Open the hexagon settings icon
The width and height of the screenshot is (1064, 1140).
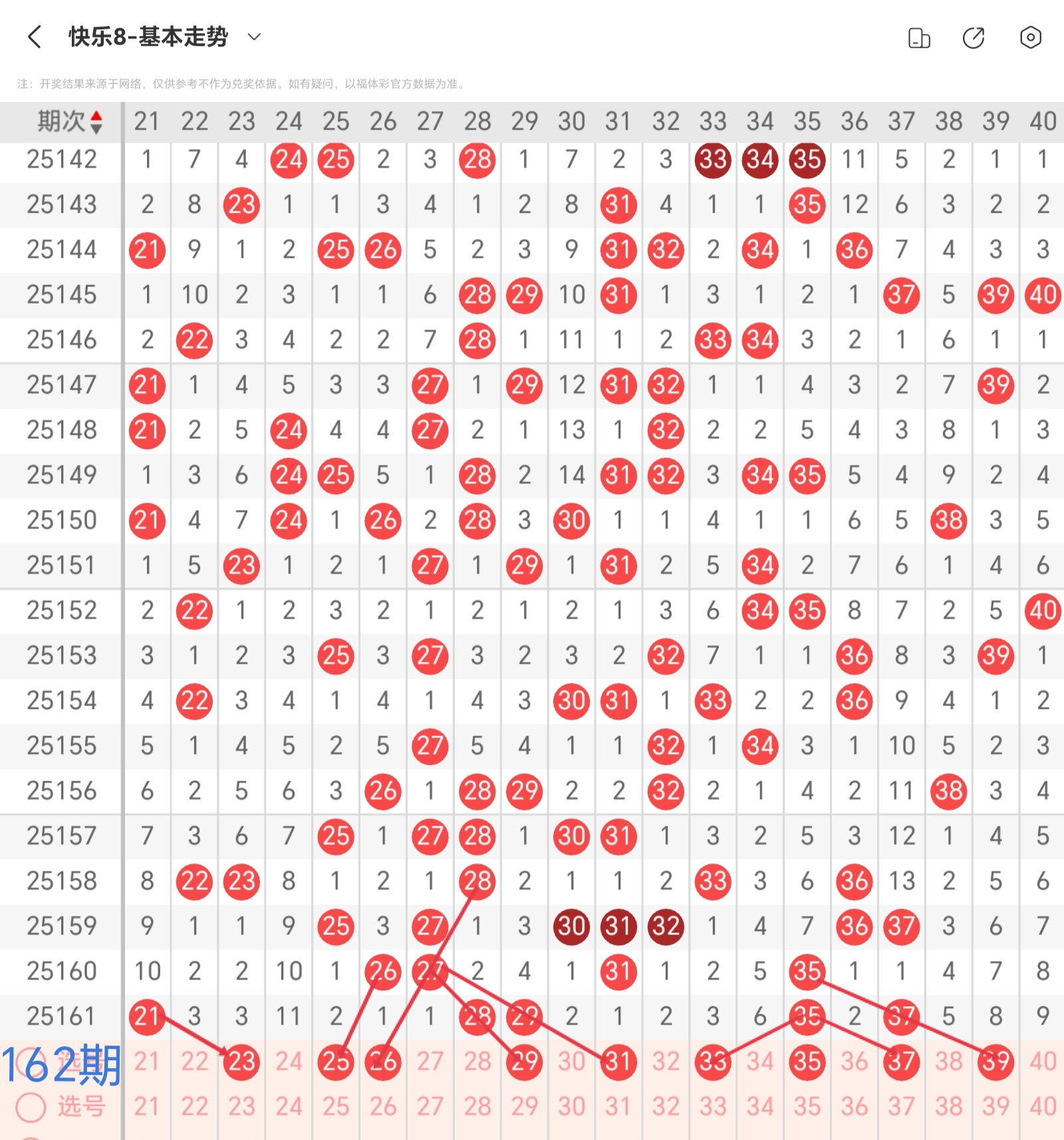[x=1030, y=38]
